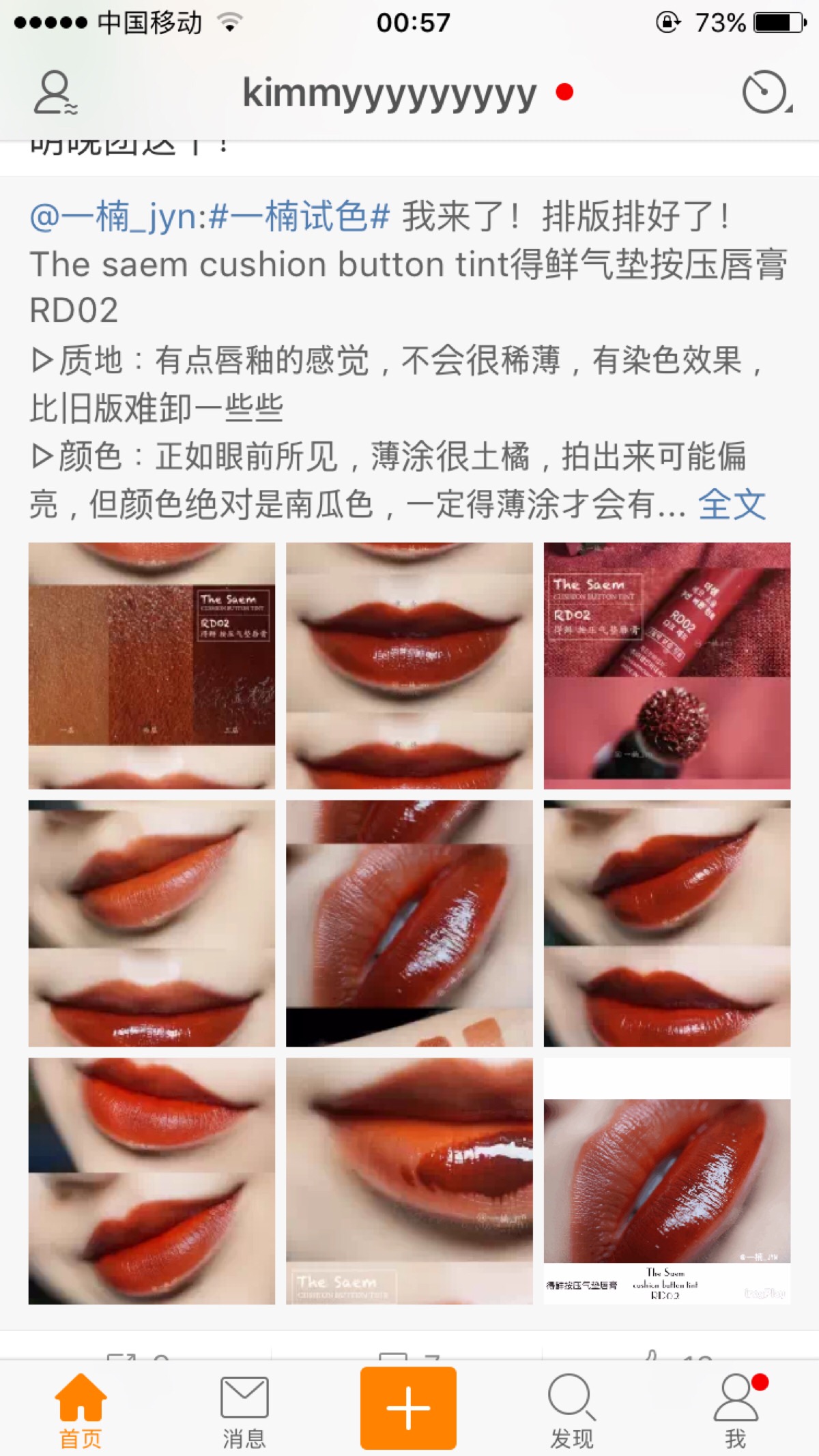Viewport: 819px width, 1456px height.
Task: Open the bottom-left orange lips photo
Action: [152, 1181]
